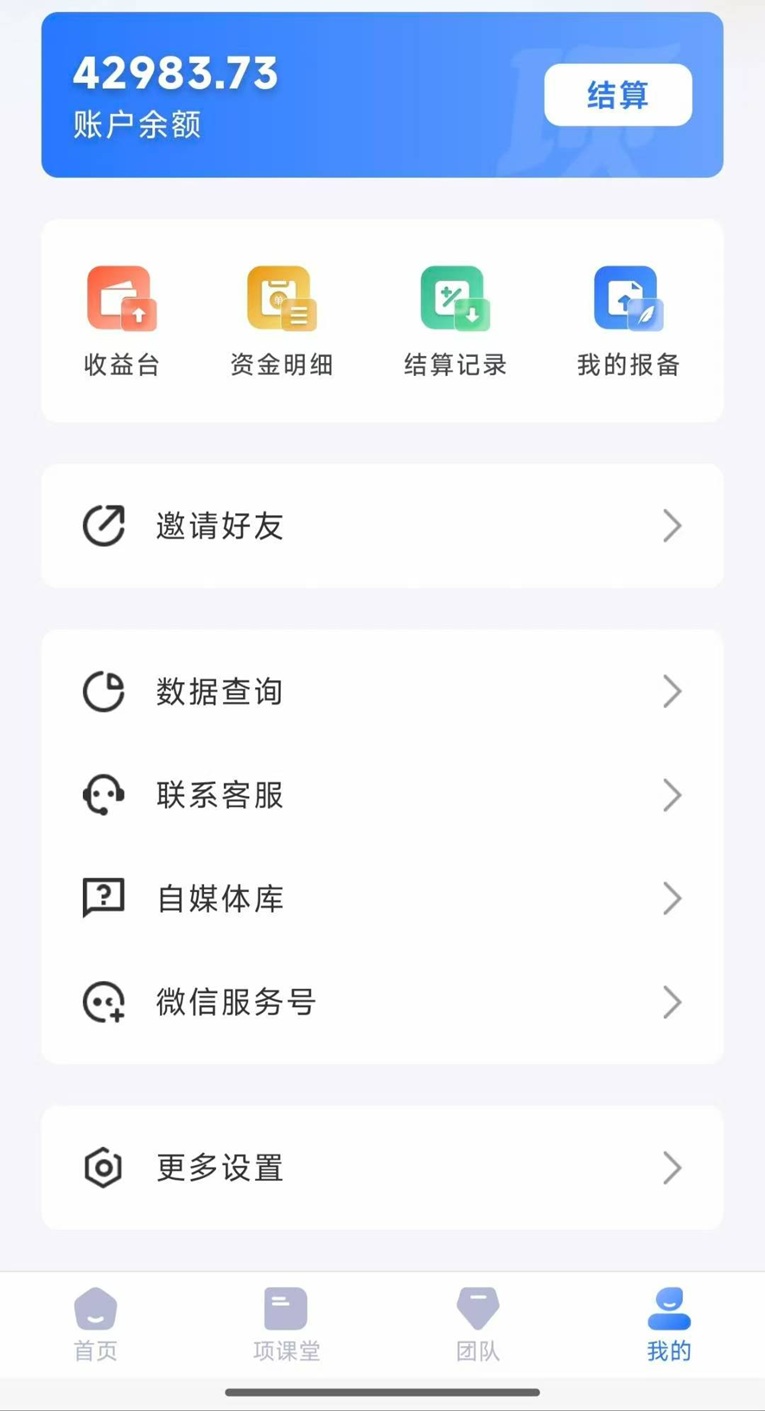Select 联系客服
The width and height of the screenshot is (765, 1411).
point(382,795)
